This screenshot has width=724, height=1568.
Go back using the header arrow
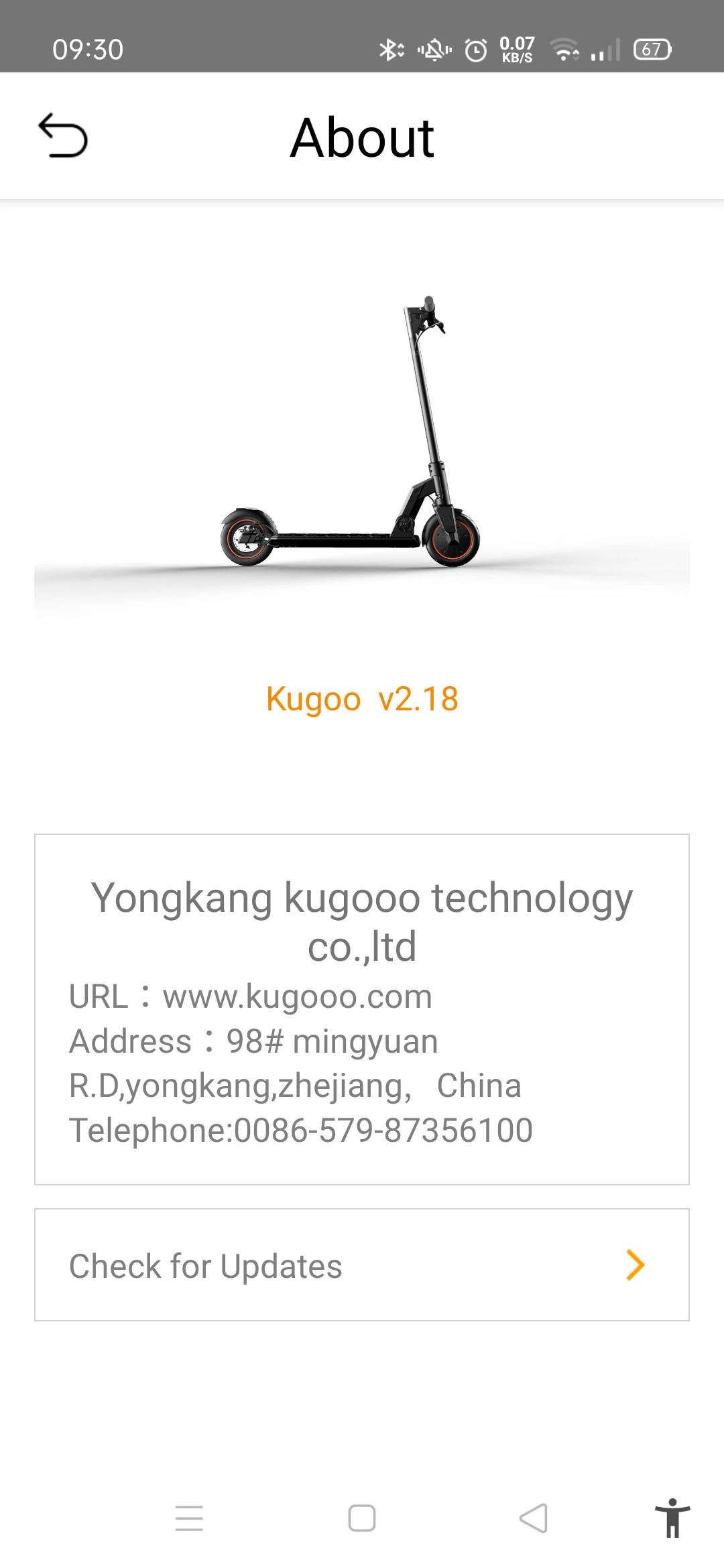pos(63,136)
